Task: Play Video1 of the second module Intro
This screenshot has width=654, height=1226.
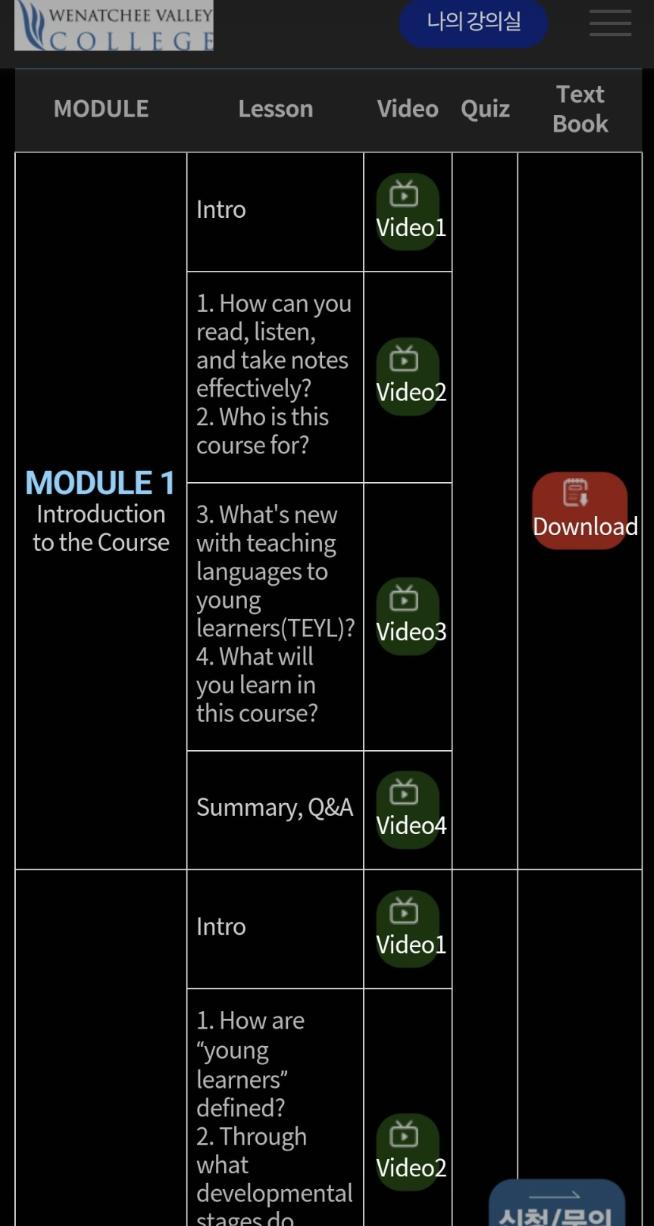Action: tap(408, 927)
